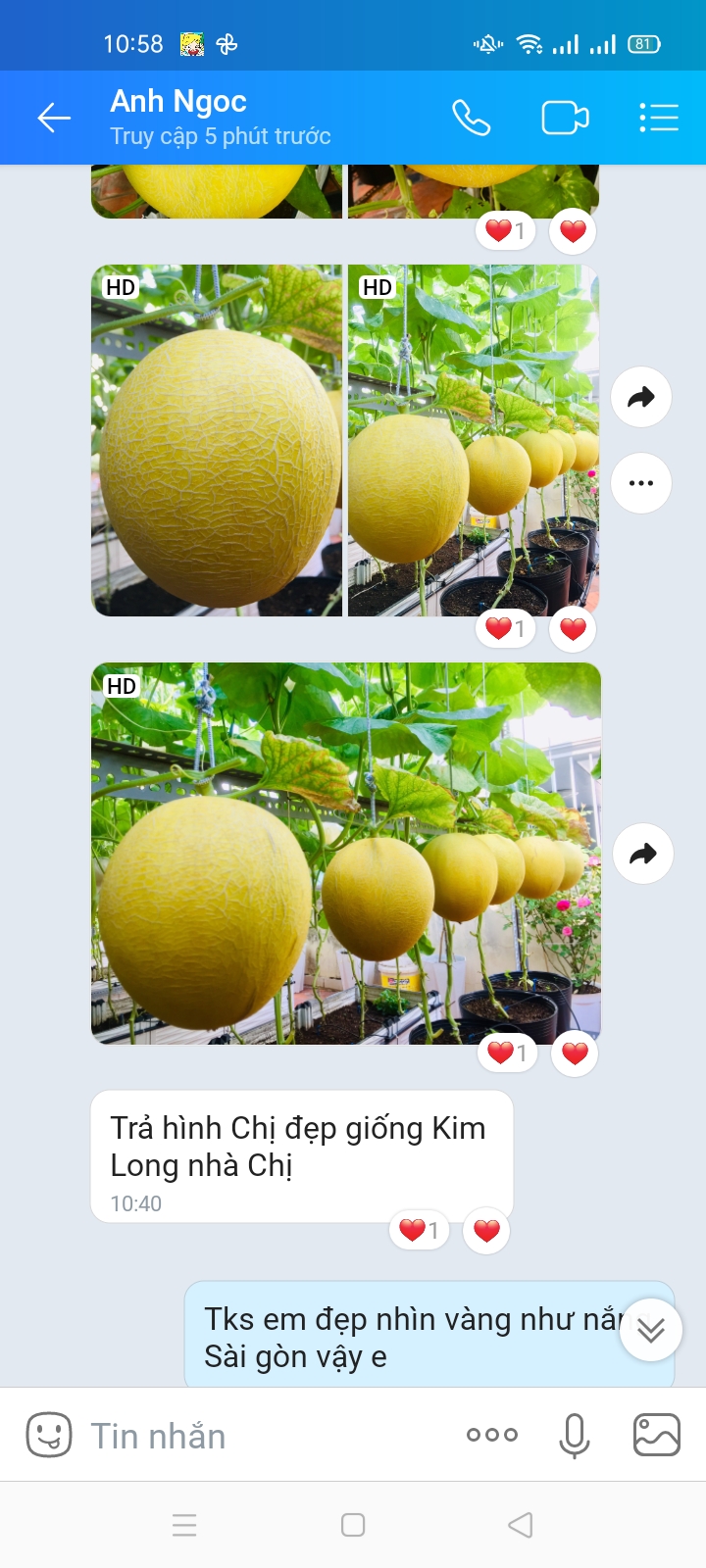The height and width of the screenshot is (1568, 706).
Task: Forward the large single melon photo
Action: click(642, 854)
